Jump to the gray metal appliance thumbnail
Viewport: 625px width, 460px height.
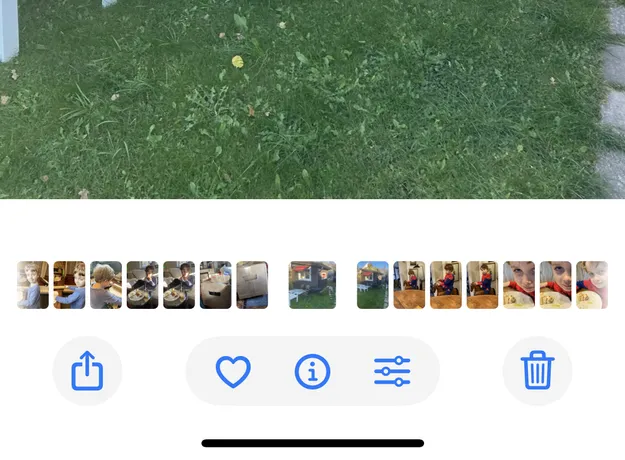[252, 285]
